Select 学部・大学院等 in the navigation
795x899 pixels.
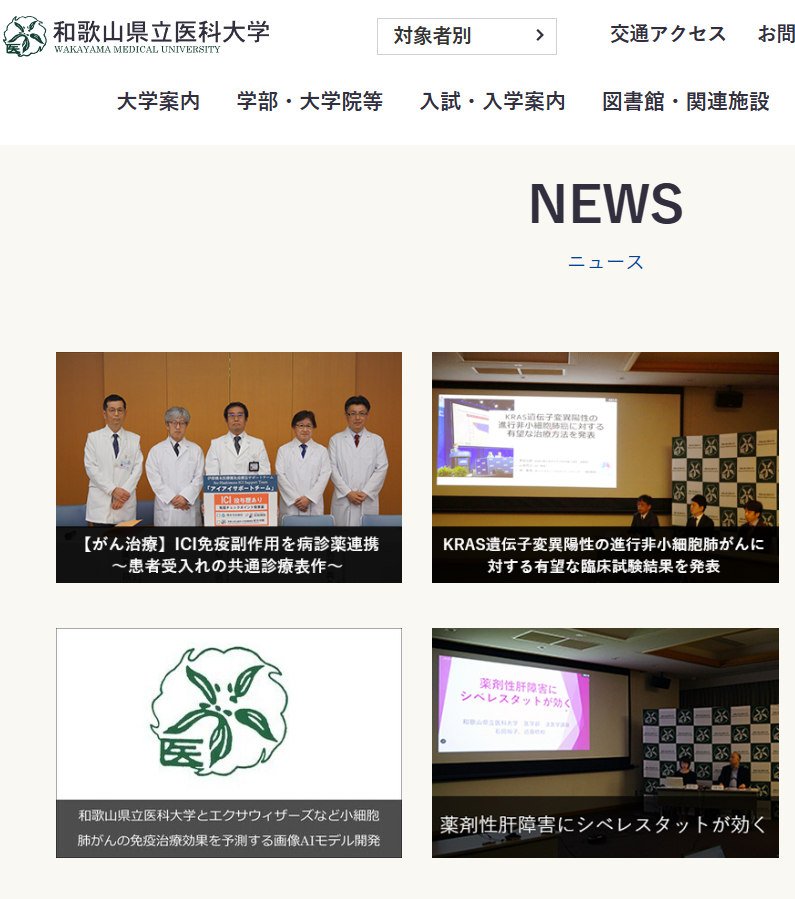pos(310,101)
